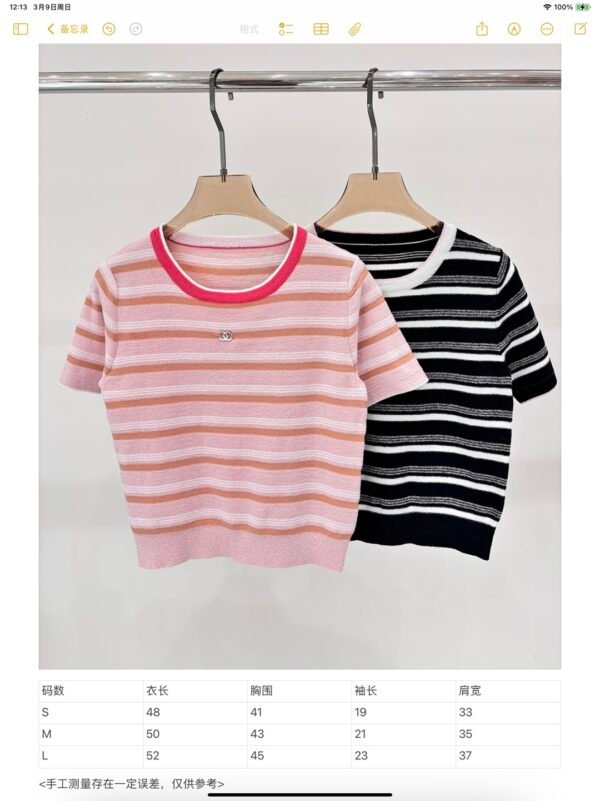The width and height of the screenshot is (600, 801).
Task: Insert a table into the note
Action: click(321, 29)
